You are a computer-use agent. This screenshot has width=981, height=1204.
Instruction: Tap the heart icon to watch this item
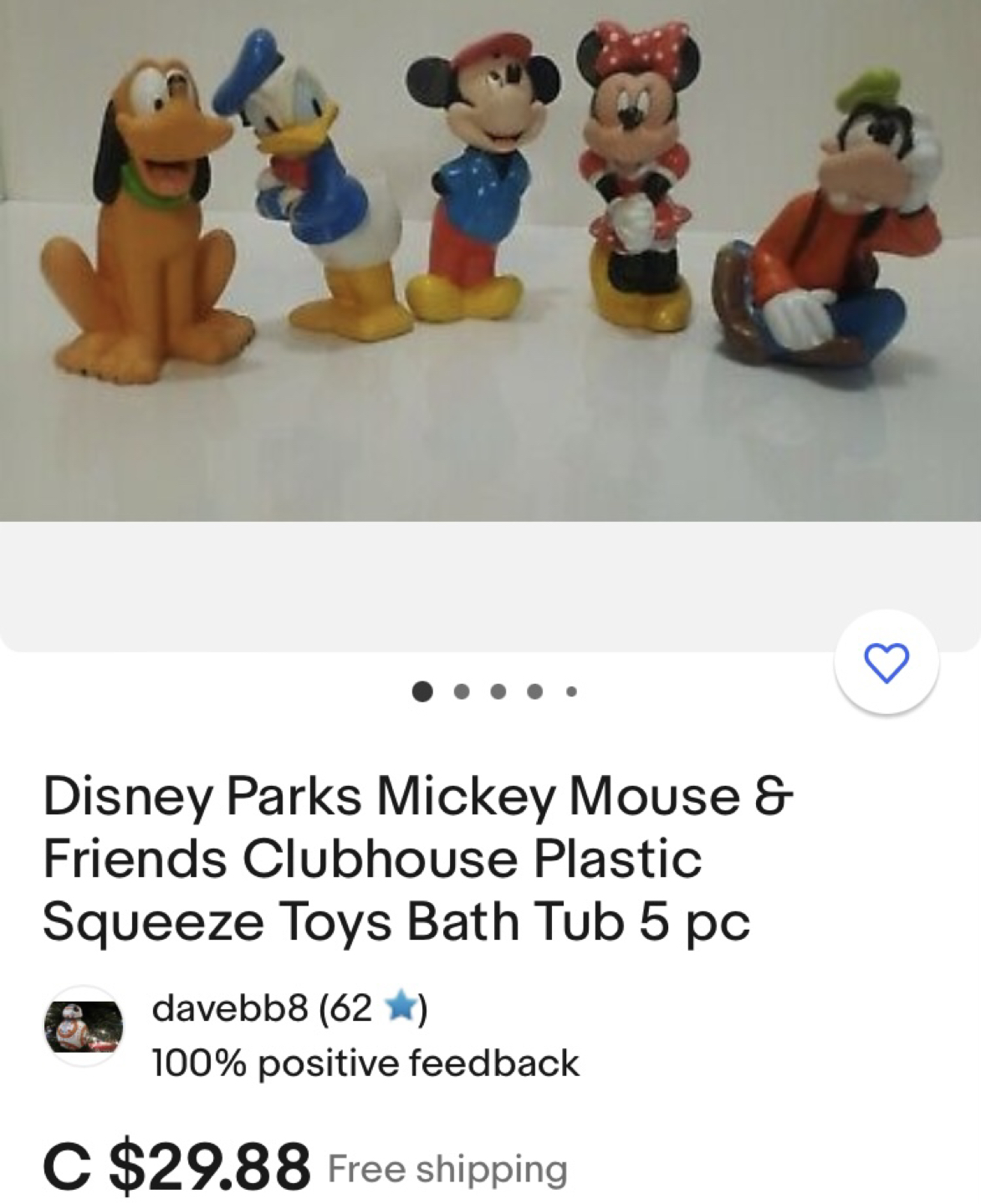point(888,665)
